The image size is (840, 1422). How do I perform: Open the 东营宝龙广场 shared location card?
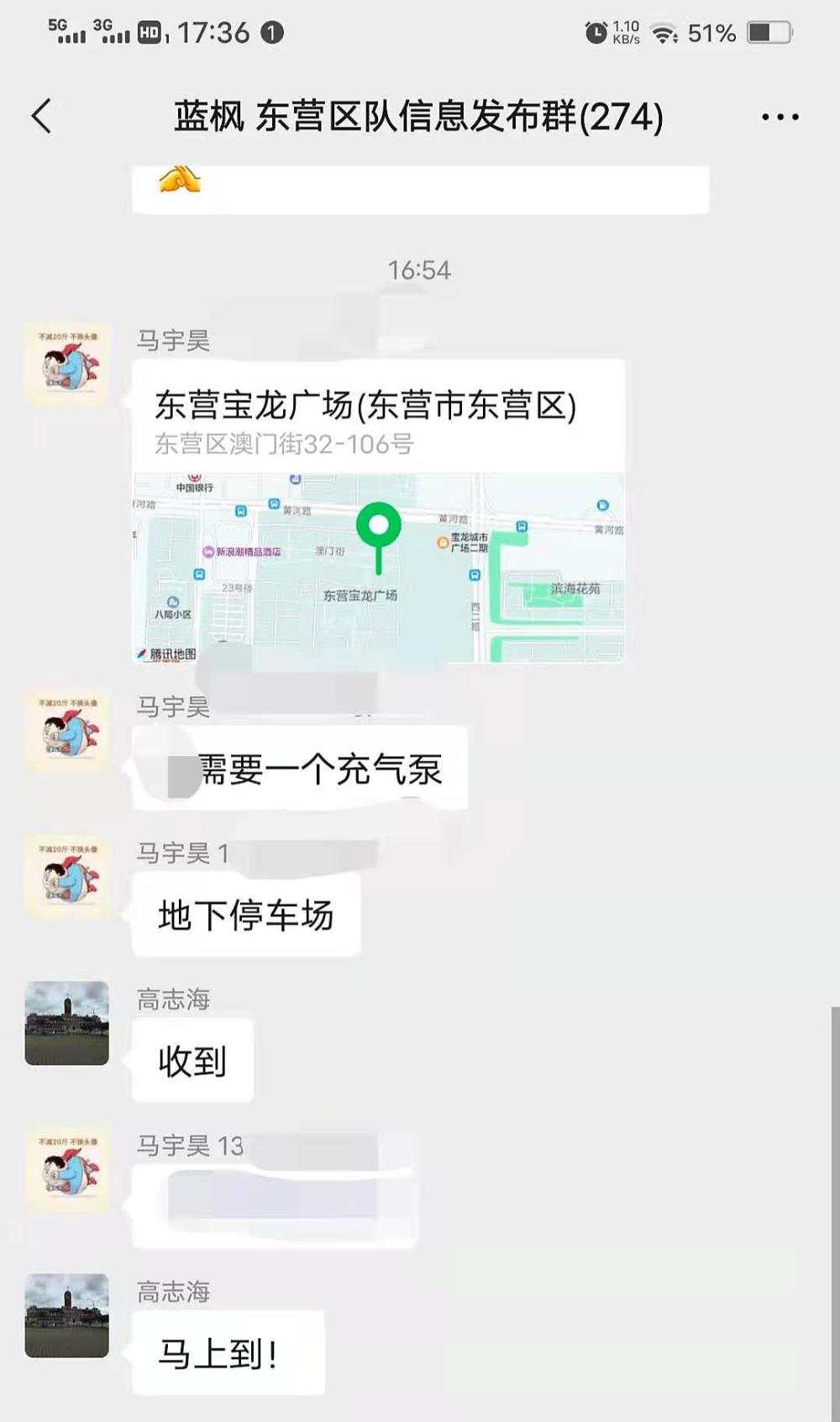click(x=379, y=511)
